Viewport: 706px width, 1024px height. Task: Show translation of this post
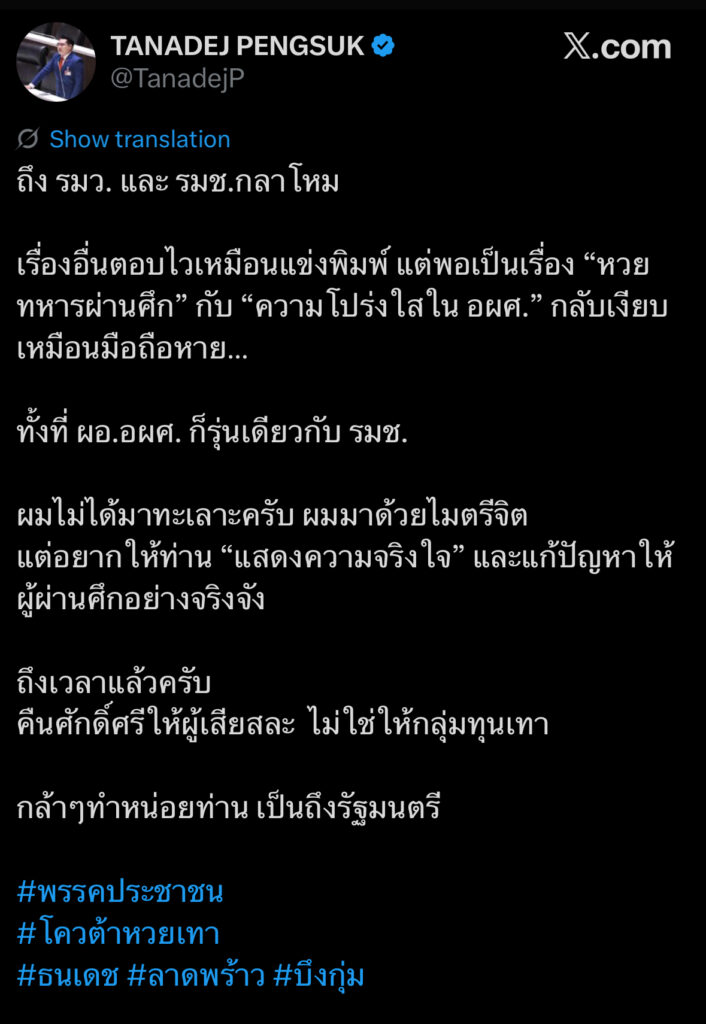tap(139, 139)
